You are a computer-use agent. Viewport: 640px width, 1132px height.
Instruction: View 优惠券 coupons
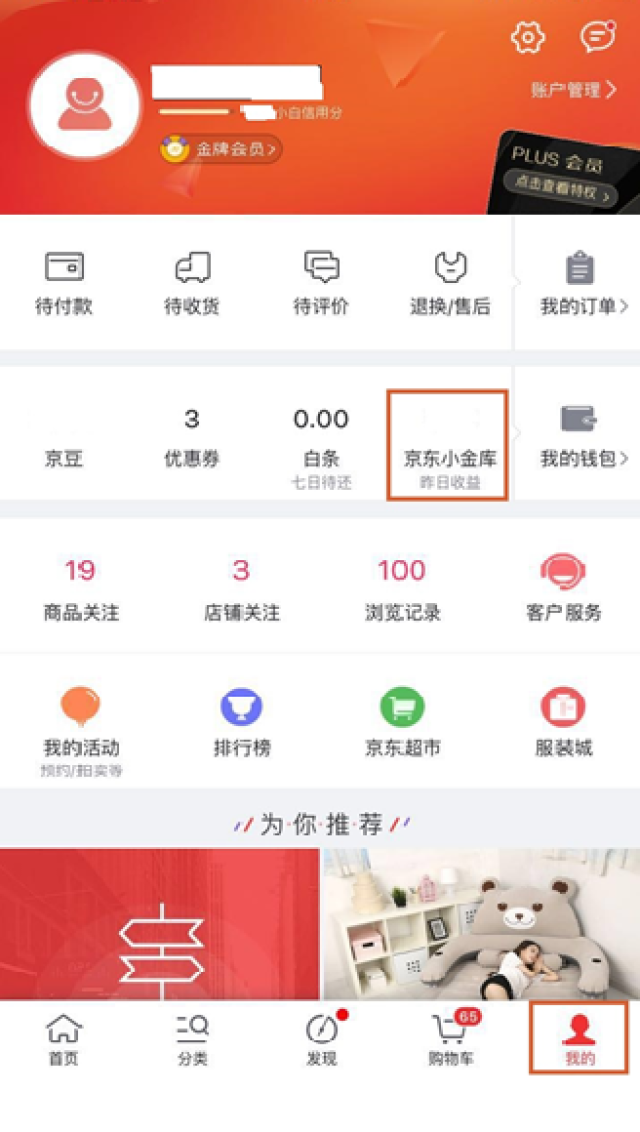coord(192,438)
